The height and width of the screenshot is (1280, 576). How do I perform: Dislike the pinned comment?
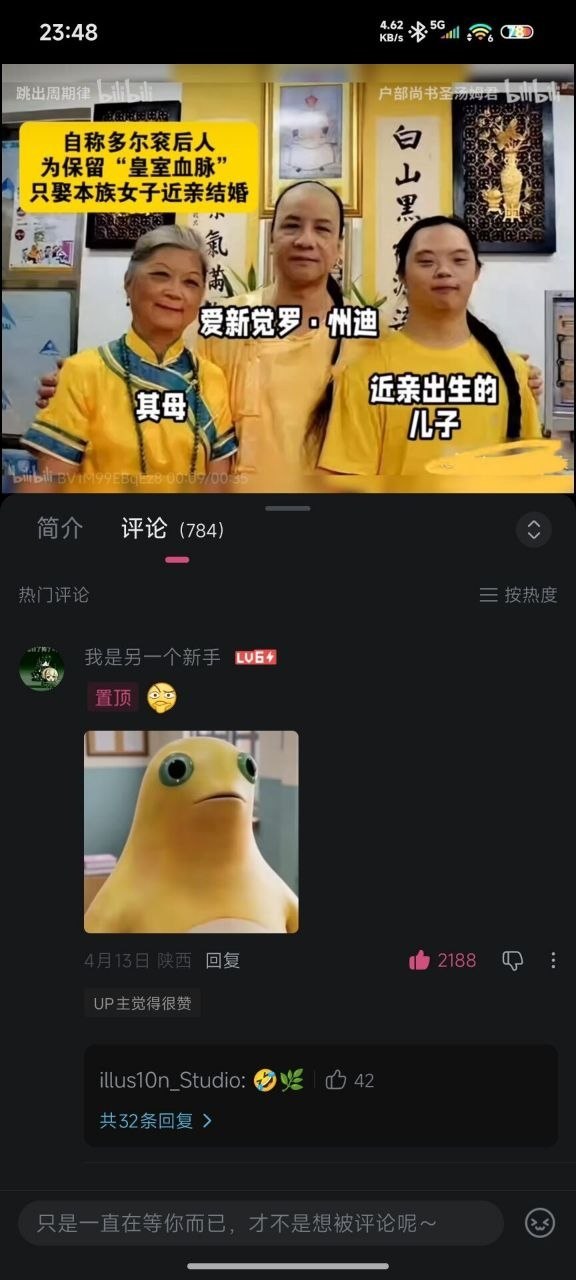[512, 960]
